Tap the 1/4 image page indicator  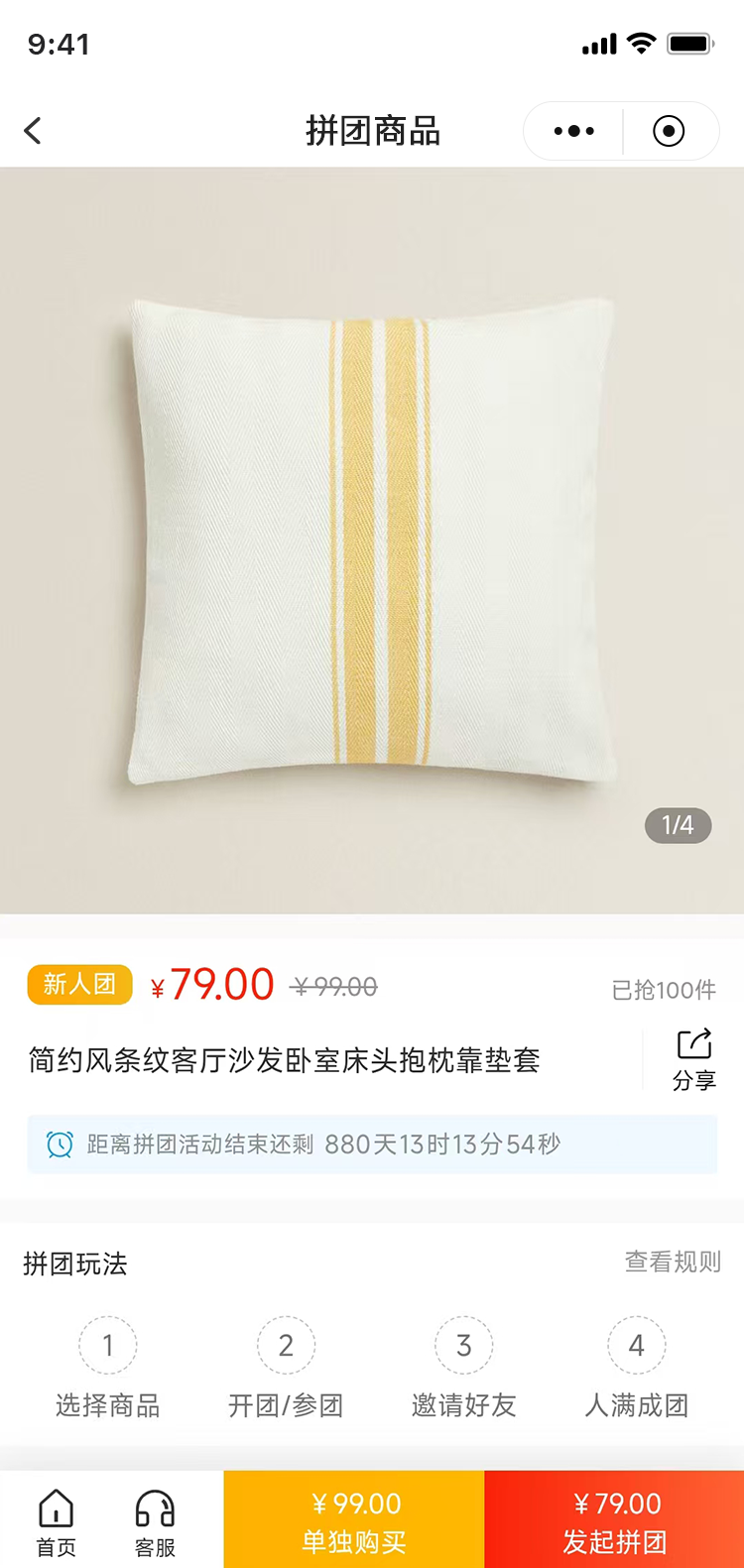(678, 824)
